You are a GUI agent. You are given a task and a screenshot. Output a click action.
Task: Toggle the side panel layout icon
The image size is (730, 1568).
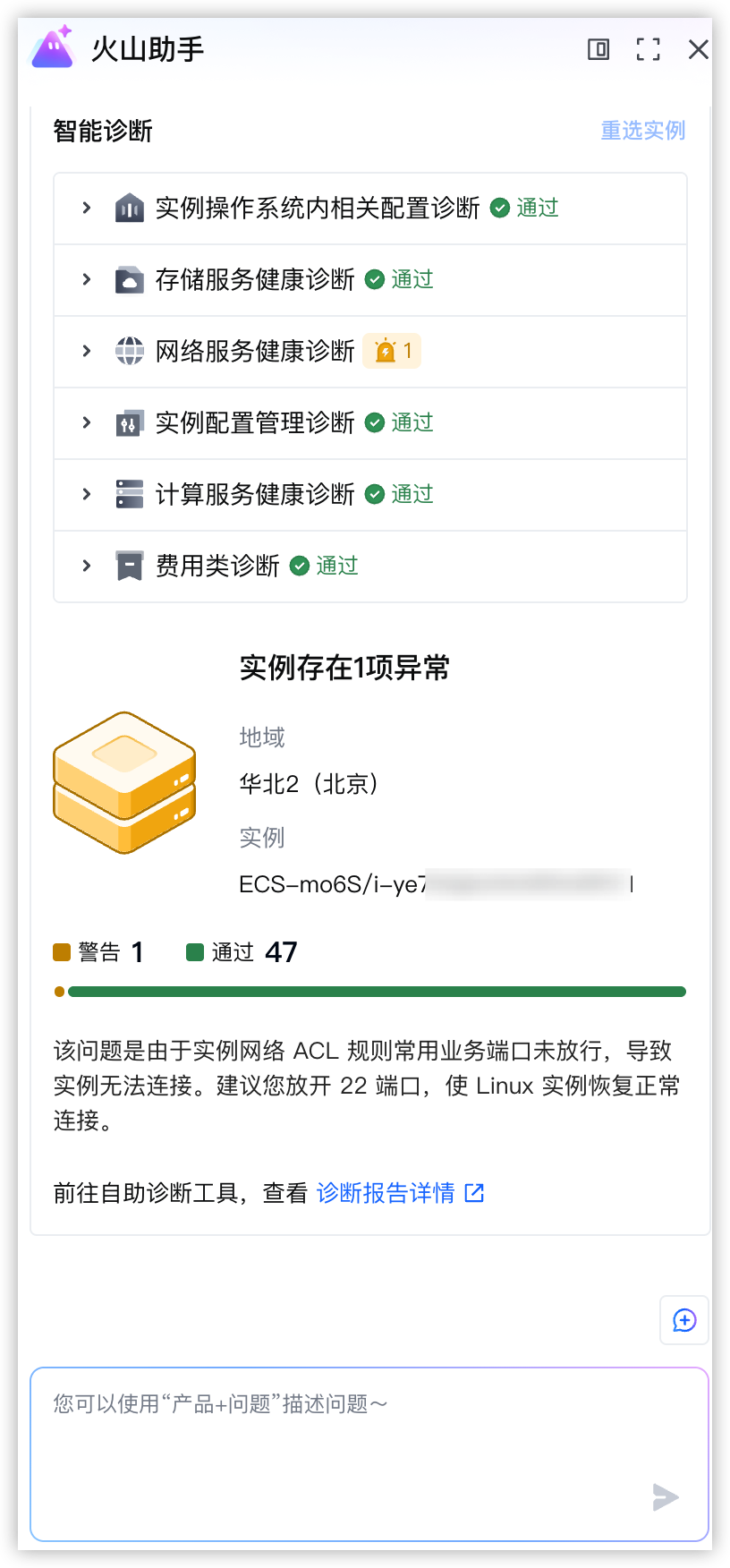[x=598, y=49]
